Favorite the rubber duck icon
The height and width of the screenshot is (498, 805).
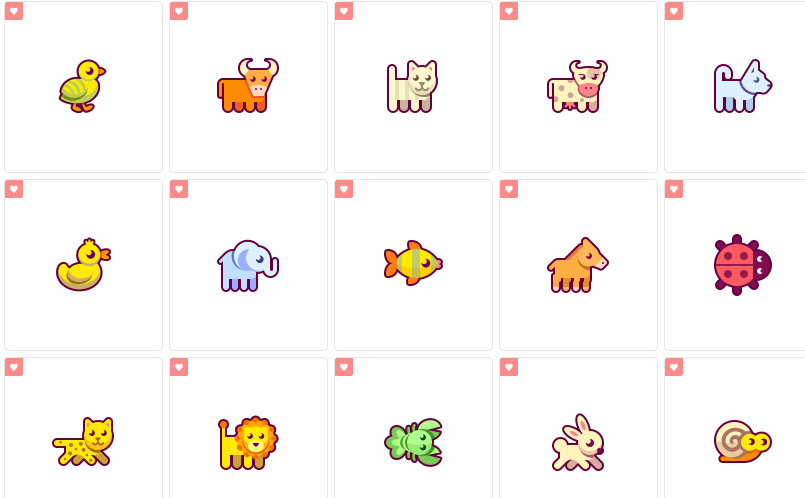click(14, 189)
